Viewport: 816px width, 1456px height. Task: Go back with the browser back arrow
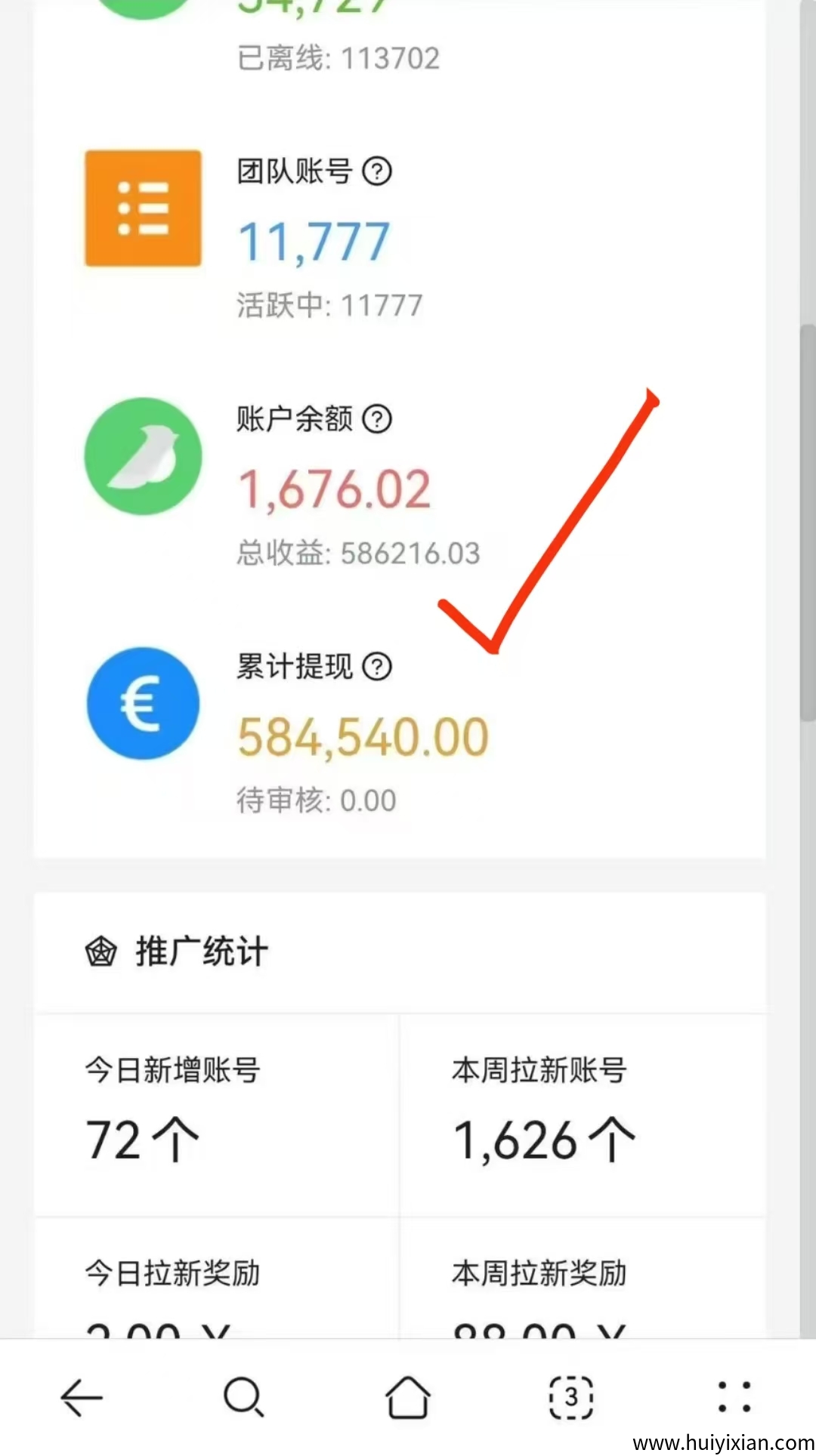pyautogui.click(x=82, y=1397)
